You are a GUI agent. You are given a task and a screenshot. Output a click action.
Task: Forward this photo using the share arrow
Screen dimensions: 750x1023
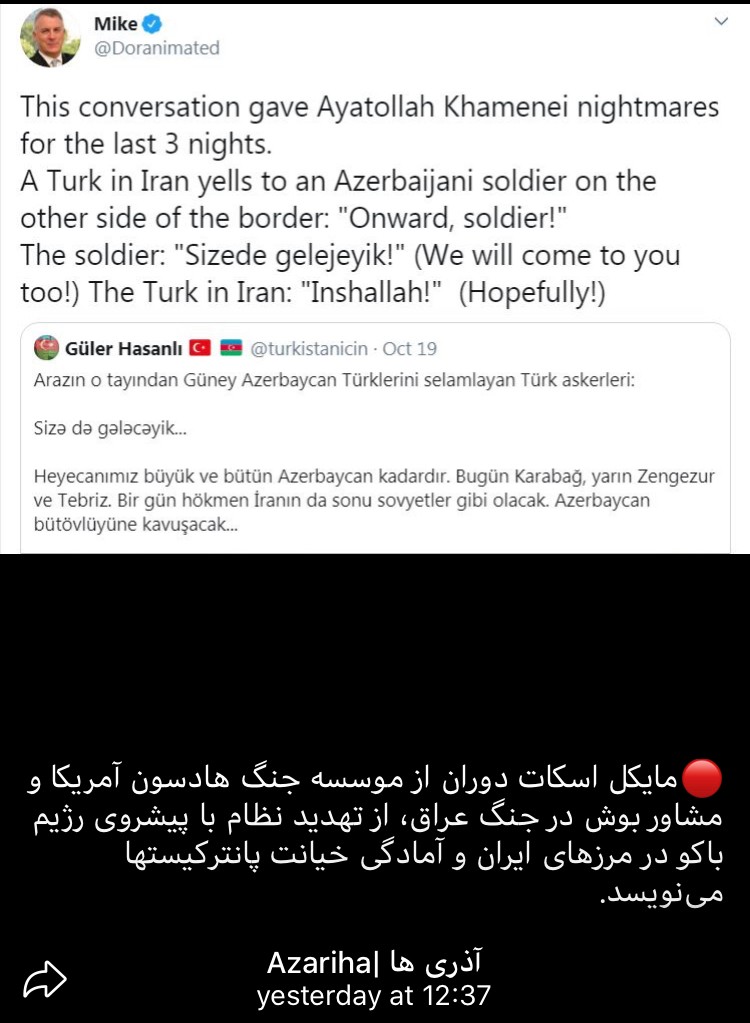point(45,979)
